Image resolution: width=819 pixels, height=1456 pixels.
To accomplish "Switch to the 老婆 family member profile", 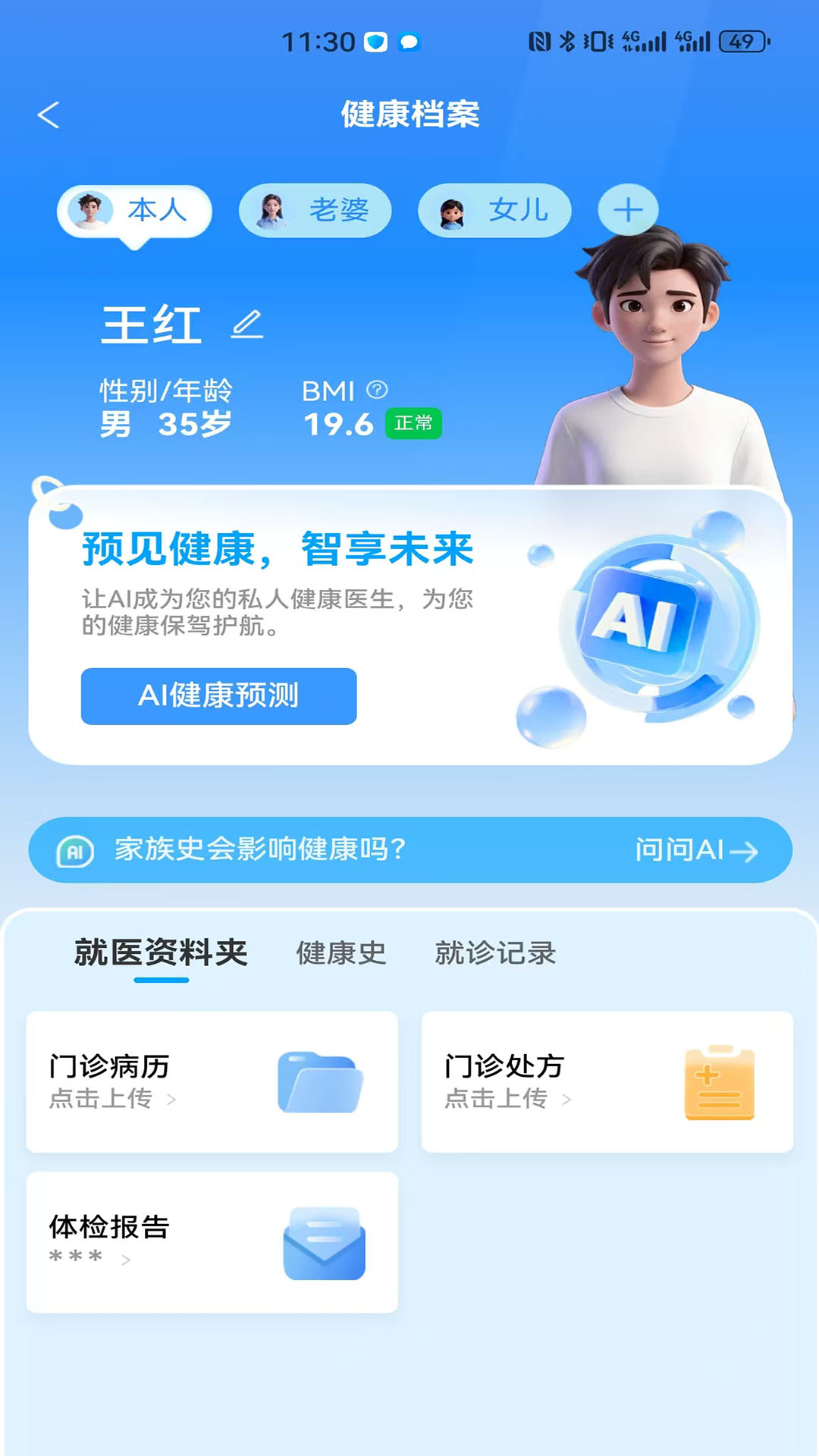I will pos(314,211).
